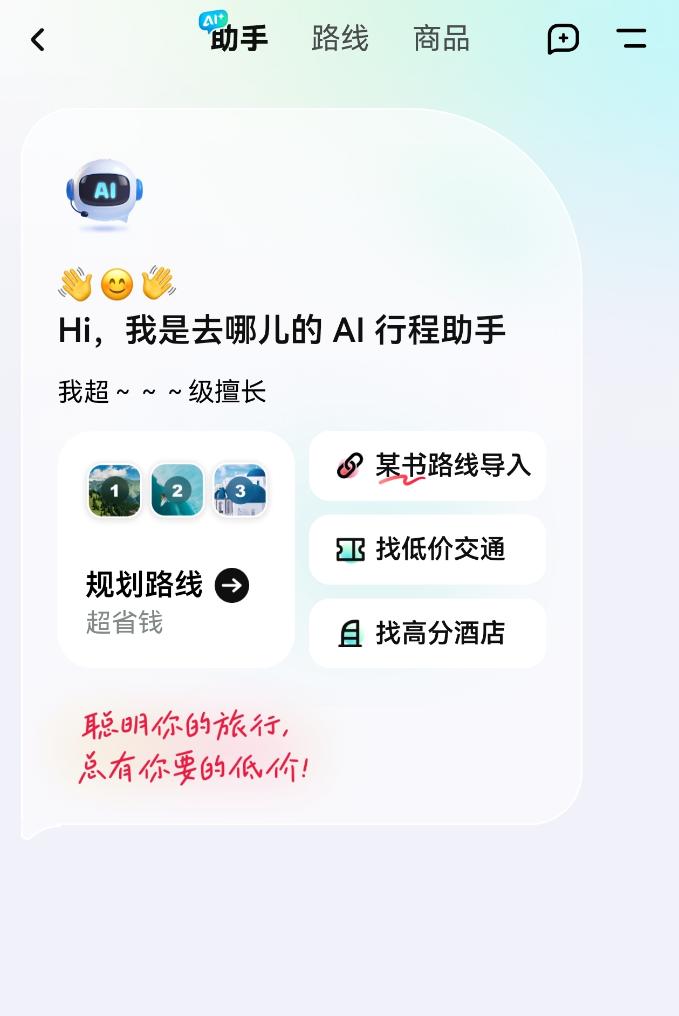Image resolution: width=679 pixels, height=1016 pixels.
Task: Switch to the 商品 tab
Action: point(441,39)
